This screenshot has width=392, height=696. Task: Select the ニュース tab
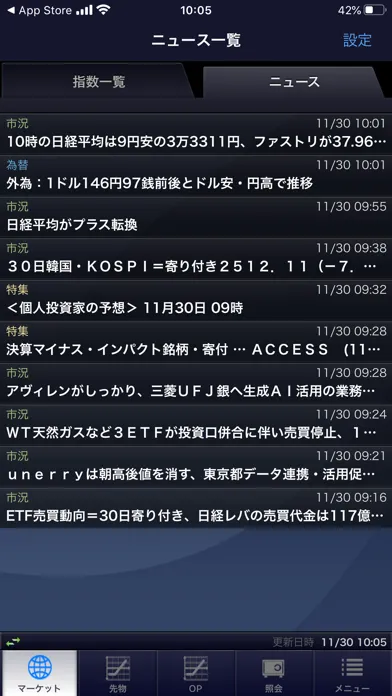[294, 82]
